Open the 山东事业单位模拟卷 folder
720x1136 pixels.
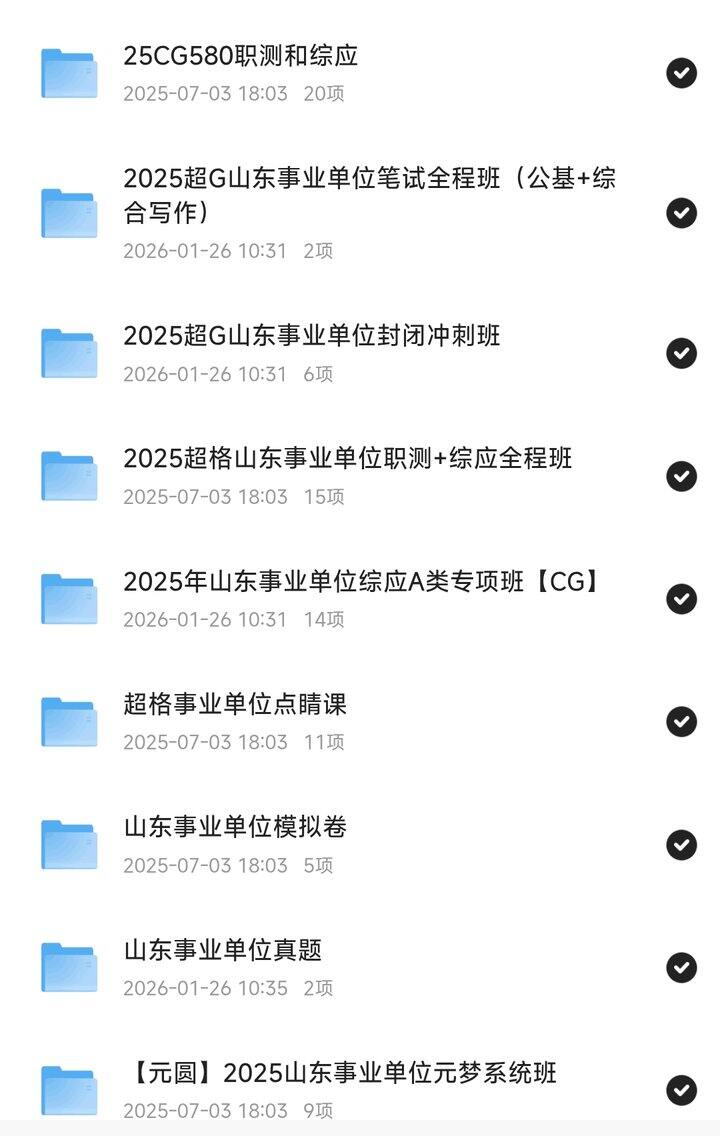point(235,828)
